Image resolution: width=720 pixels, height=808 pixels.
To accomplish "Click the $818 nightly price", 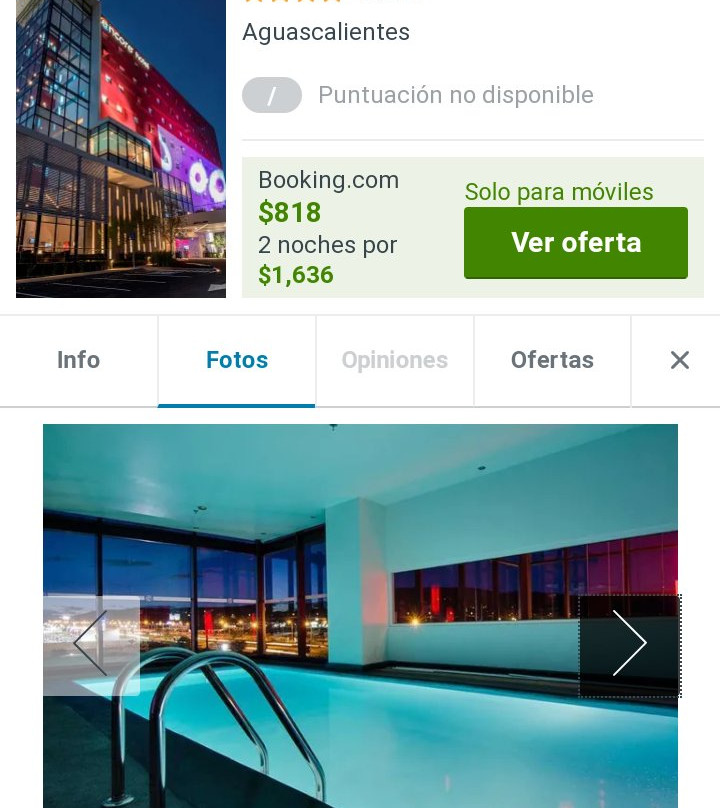I will pos(289,212).
